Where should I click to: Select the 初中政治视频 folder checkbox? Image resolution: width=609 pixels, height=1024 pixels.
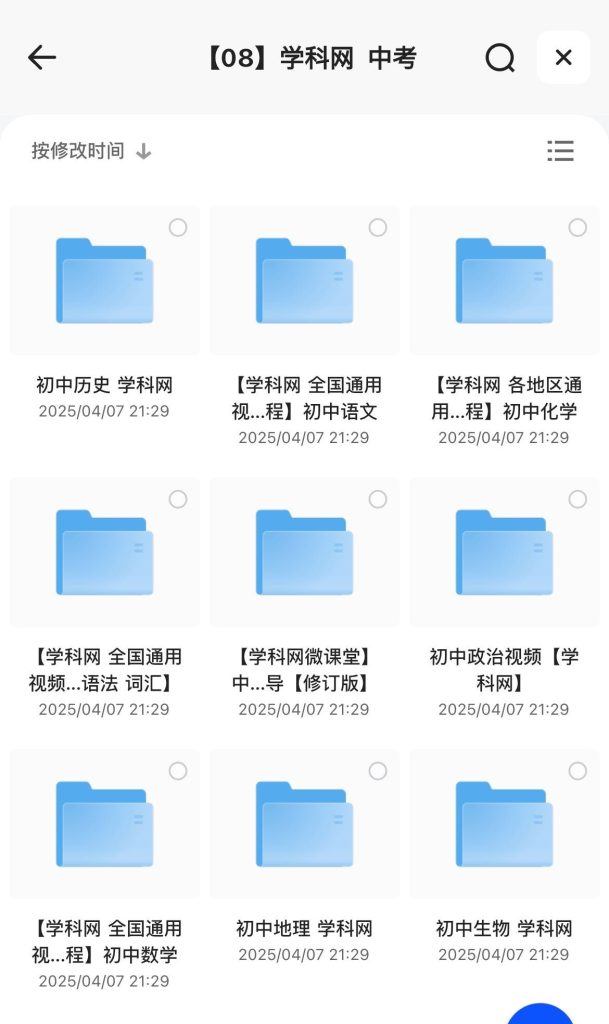[578, 499]
